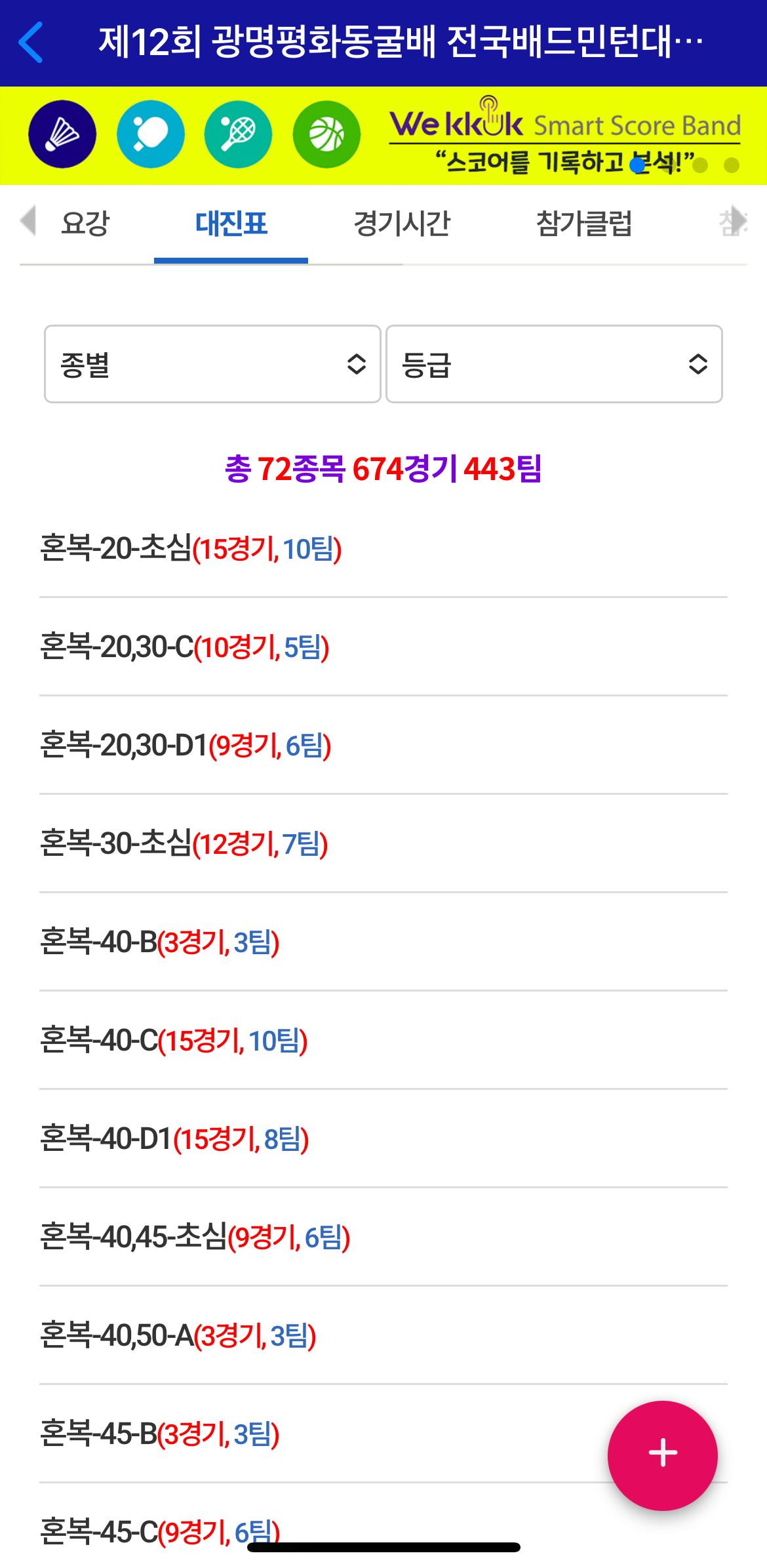View the 혼복-30-초심 bracket
767x1568 pixels.
(x=383, y=843)
